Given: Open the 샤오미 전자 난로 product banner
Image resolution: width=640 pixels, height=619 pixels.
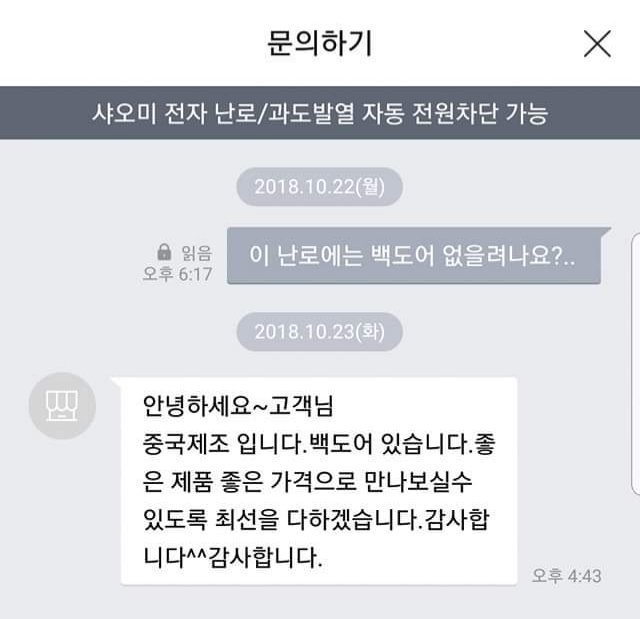Looking at the screenshot, I should (320, 113).
